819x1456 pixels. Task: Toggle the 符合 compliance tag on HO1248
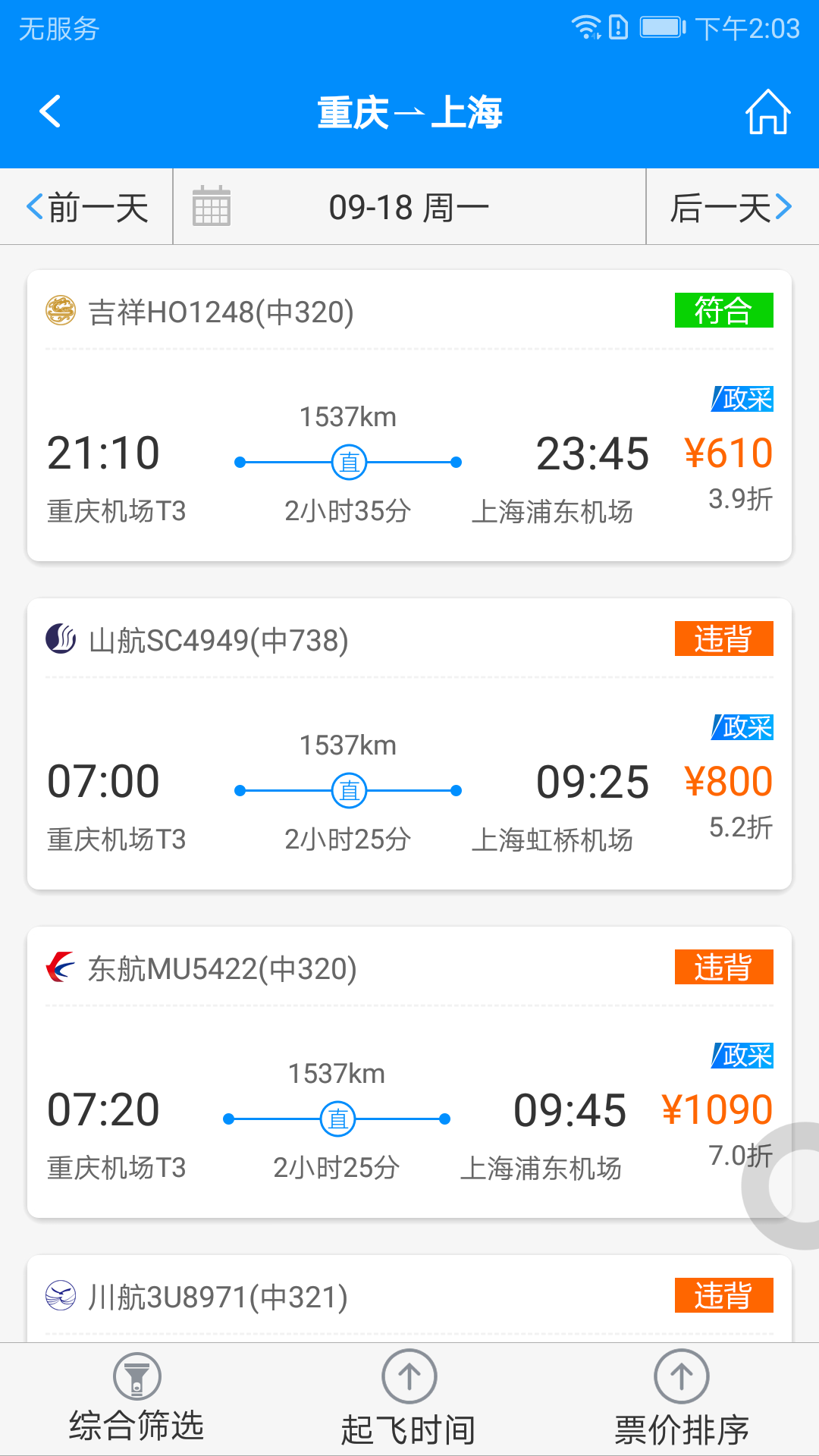pyautogui.click(x=723, y=311)
